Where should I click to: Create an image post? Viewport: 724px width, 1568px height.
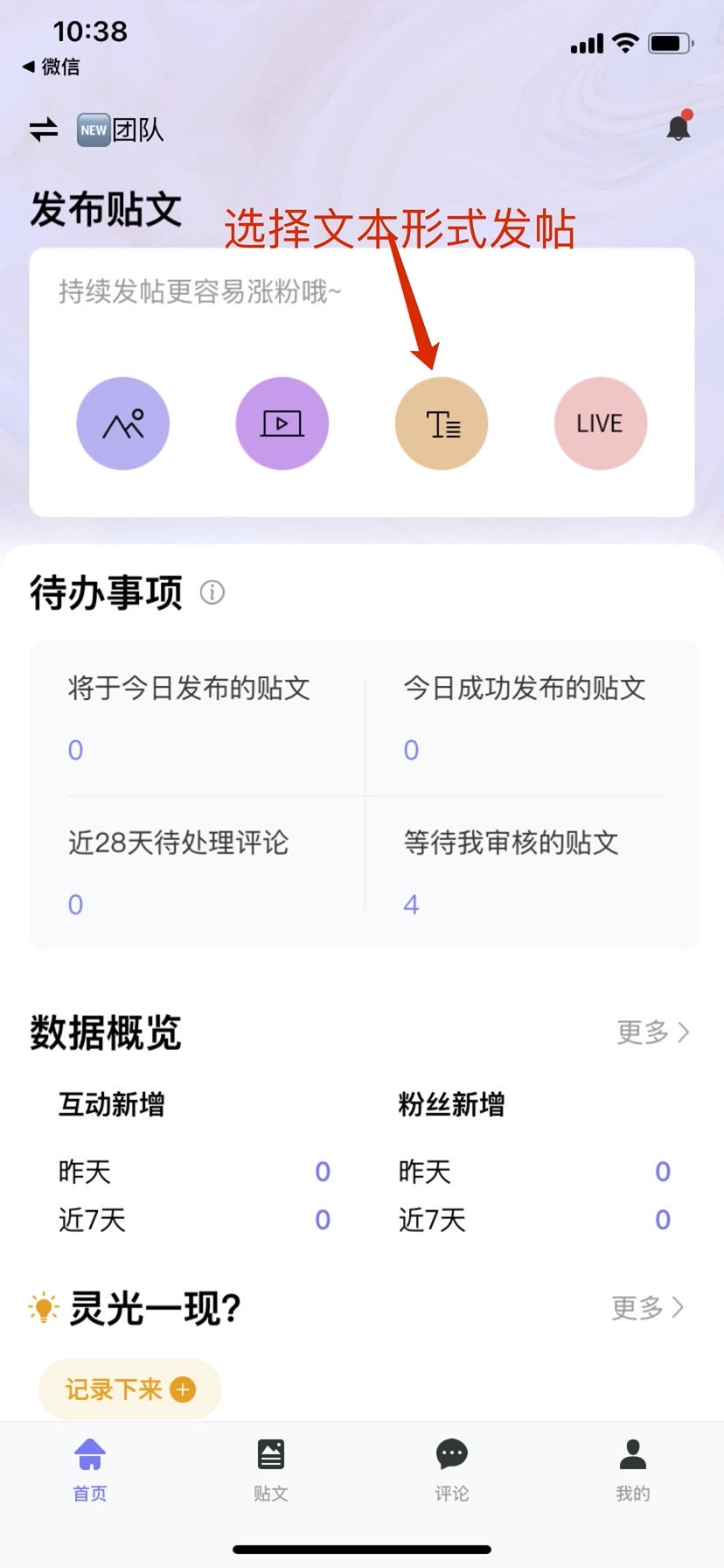coord(123,423)
